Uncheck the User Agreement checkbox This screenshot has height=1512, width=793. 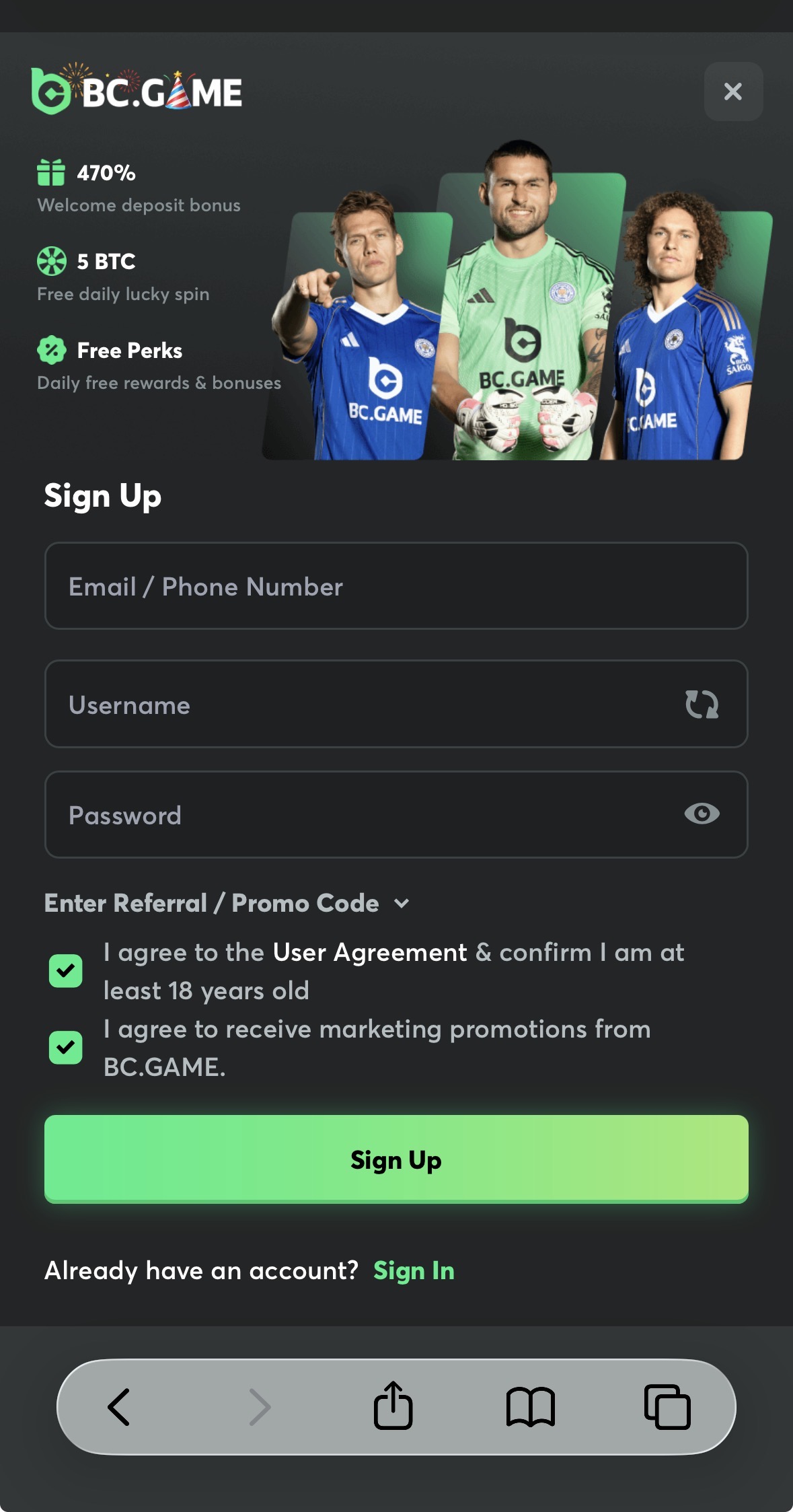65,970
